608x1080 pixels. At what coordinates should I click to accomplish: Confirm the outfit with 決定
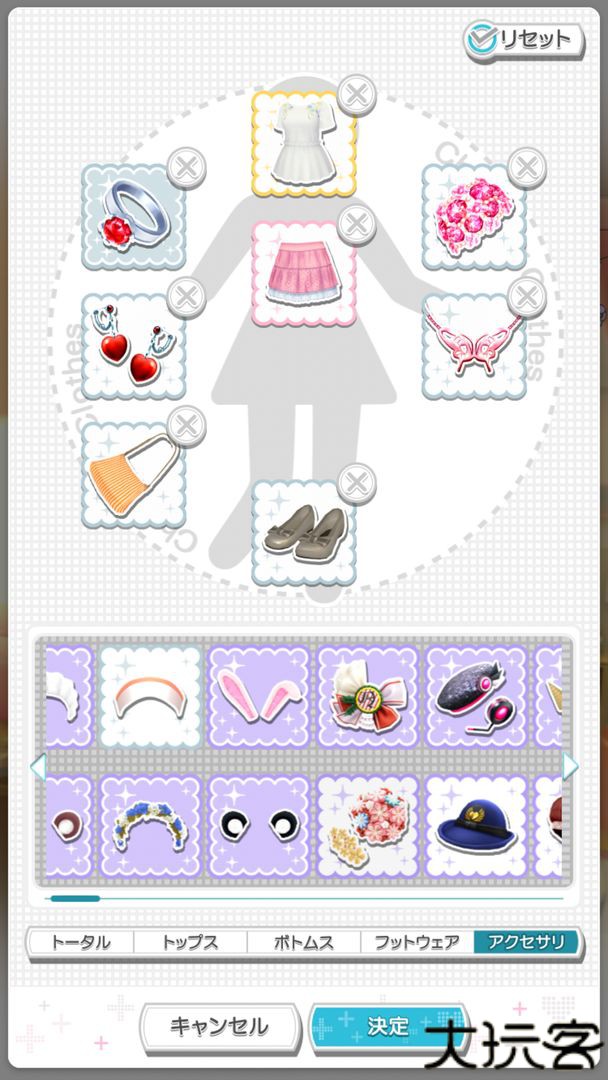tap(388, 1026)
